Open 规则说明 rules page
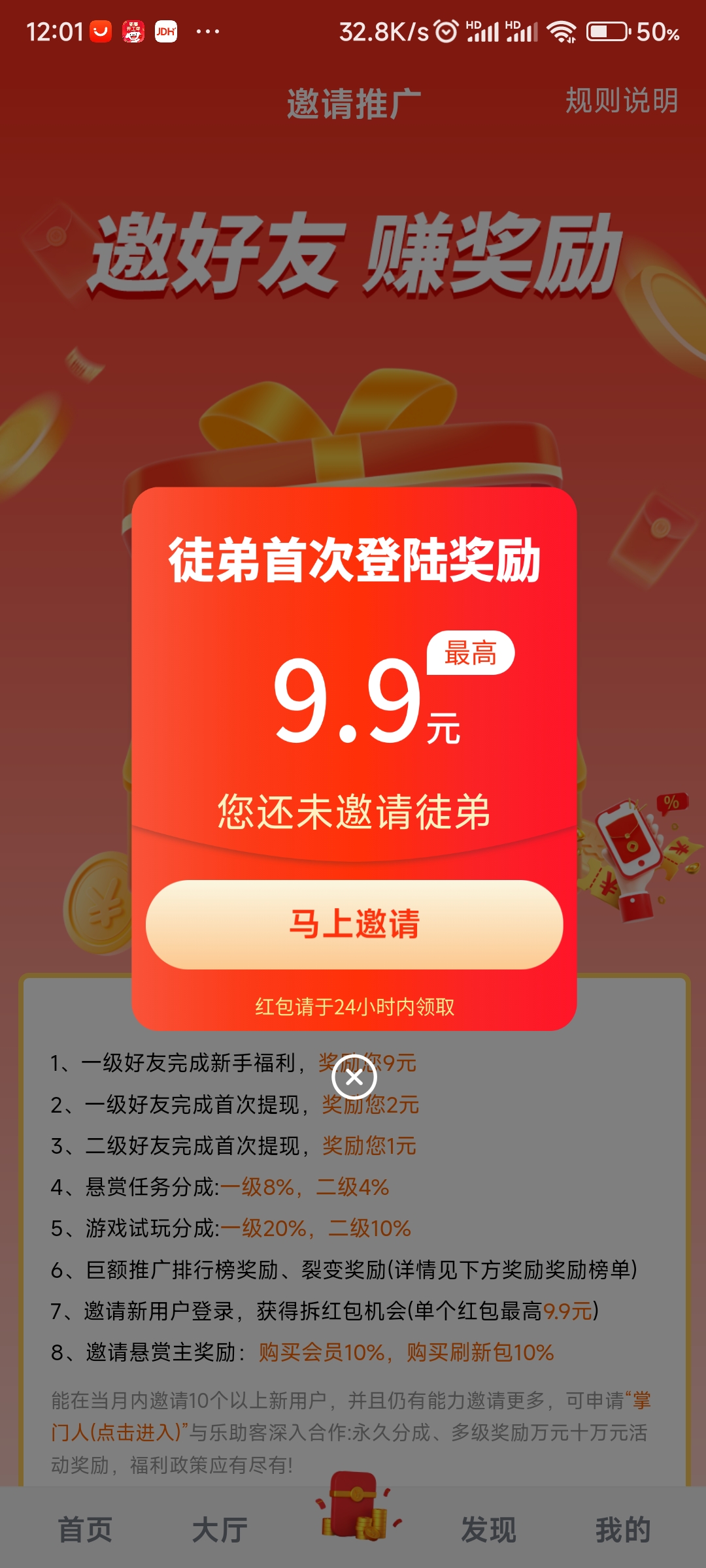The image size is (706, 1568). coord(621,101)
